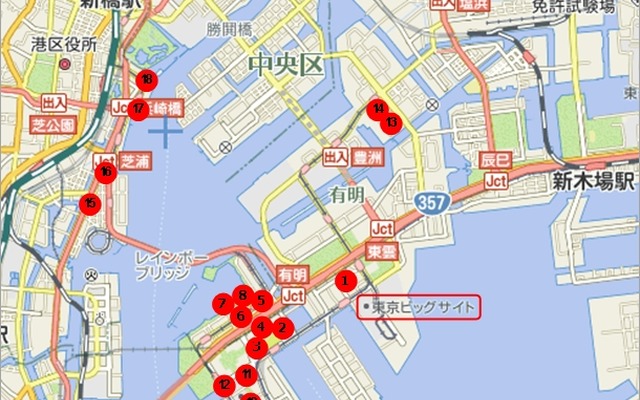Select marker 7 on the map
The width and height of the screenshot is (640, 400).
221,302
